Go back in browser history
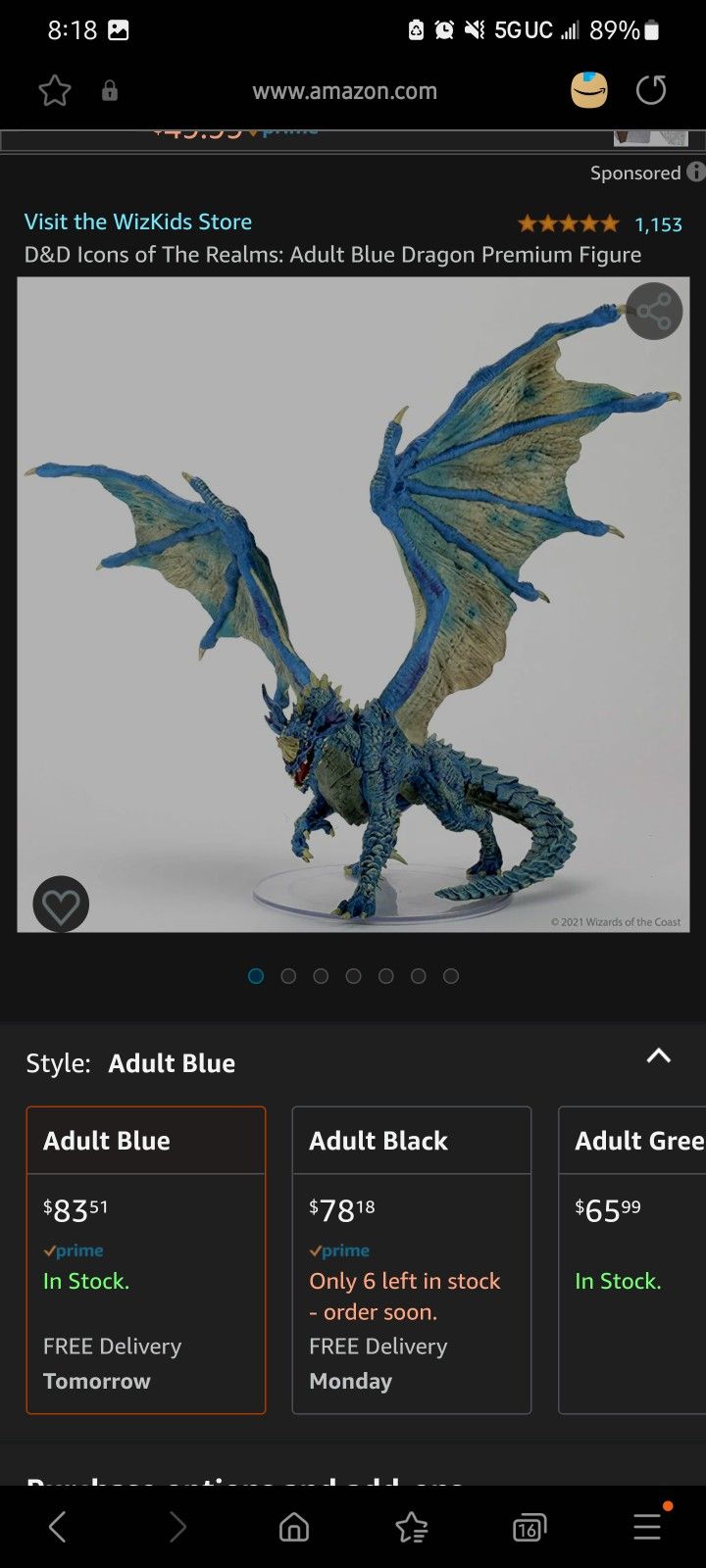Image resolution: width=706 pixels, height=1568 pixels. pos(58,1526)
